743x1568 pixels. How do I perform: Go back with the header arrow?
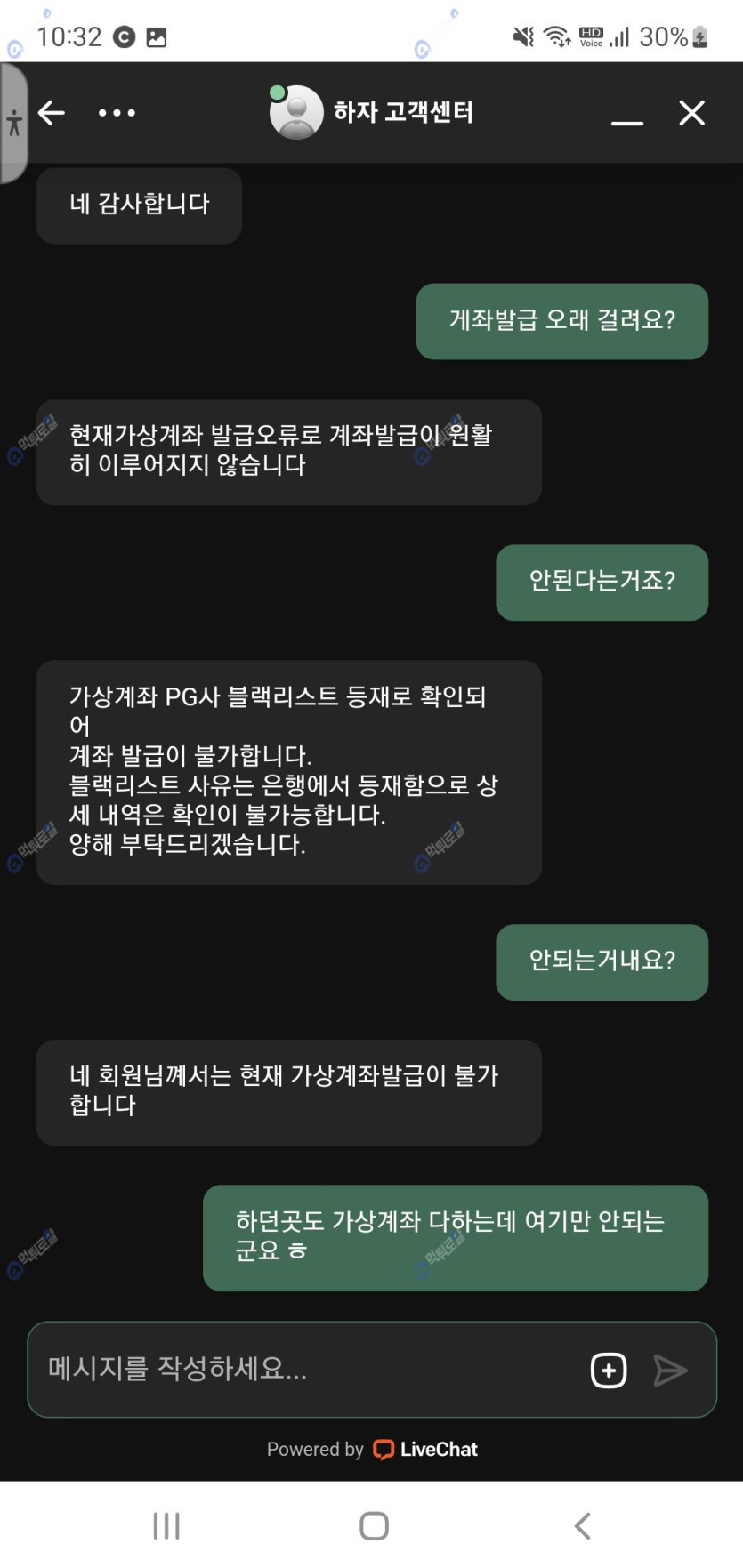tap(52, 113)
